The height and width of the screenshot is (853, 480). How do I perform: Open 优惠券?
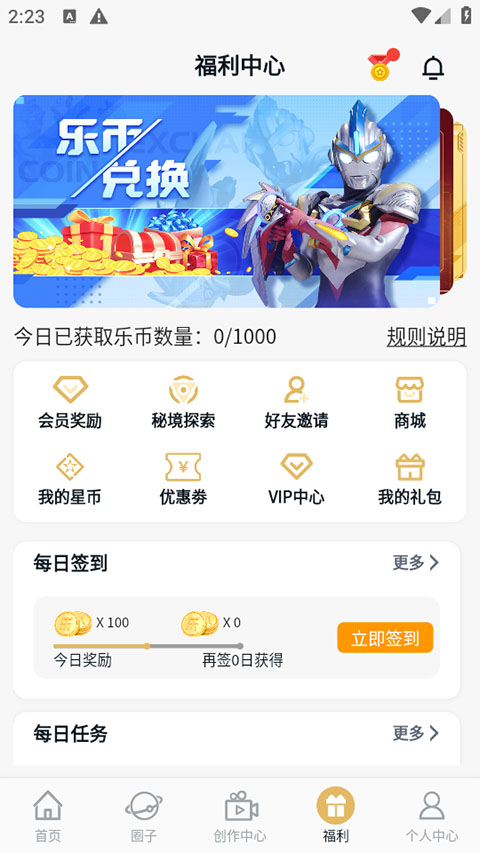(x=183, y=480)
